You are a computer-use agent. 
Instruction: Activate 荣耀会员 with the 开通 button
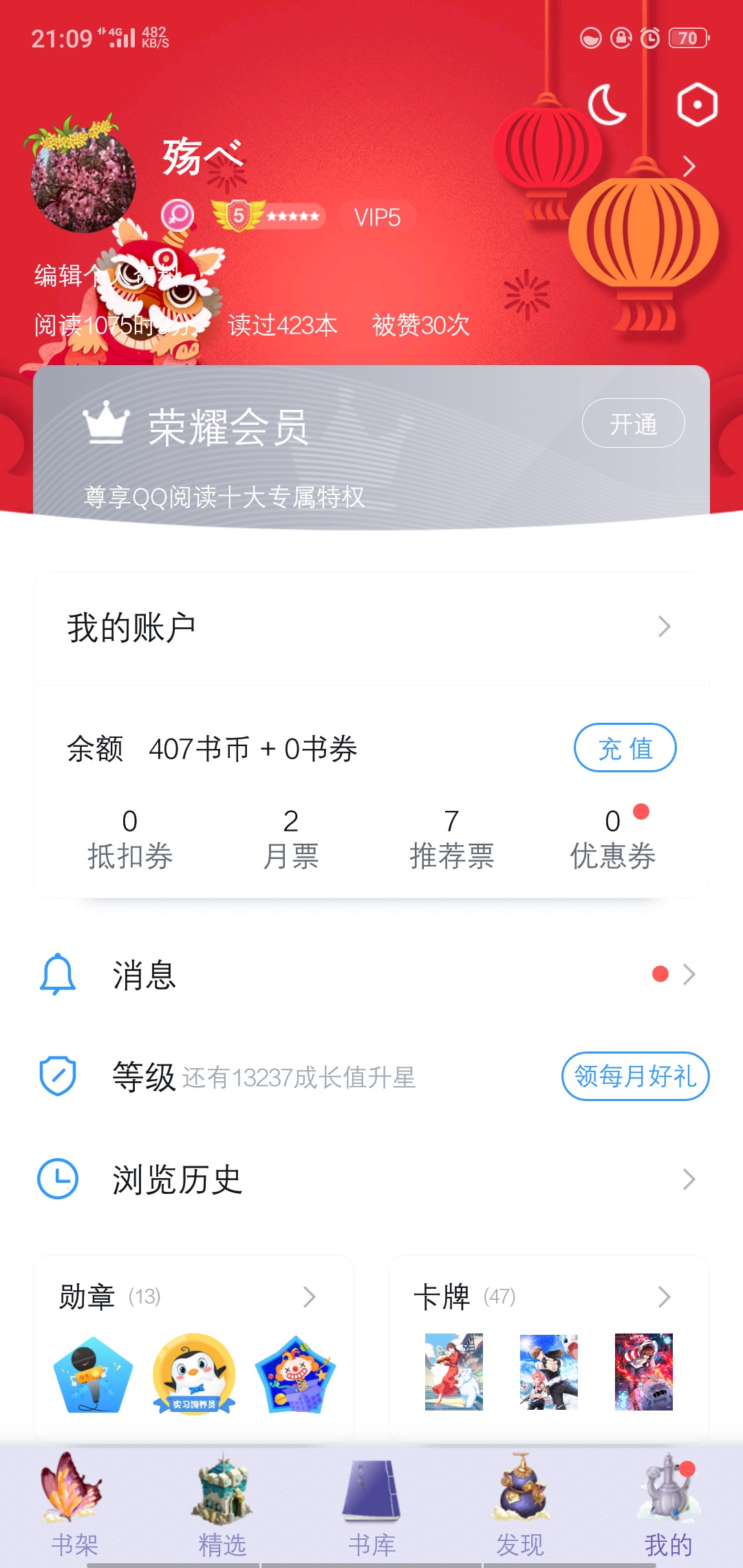pyautogui.click(x=633, y=423)
